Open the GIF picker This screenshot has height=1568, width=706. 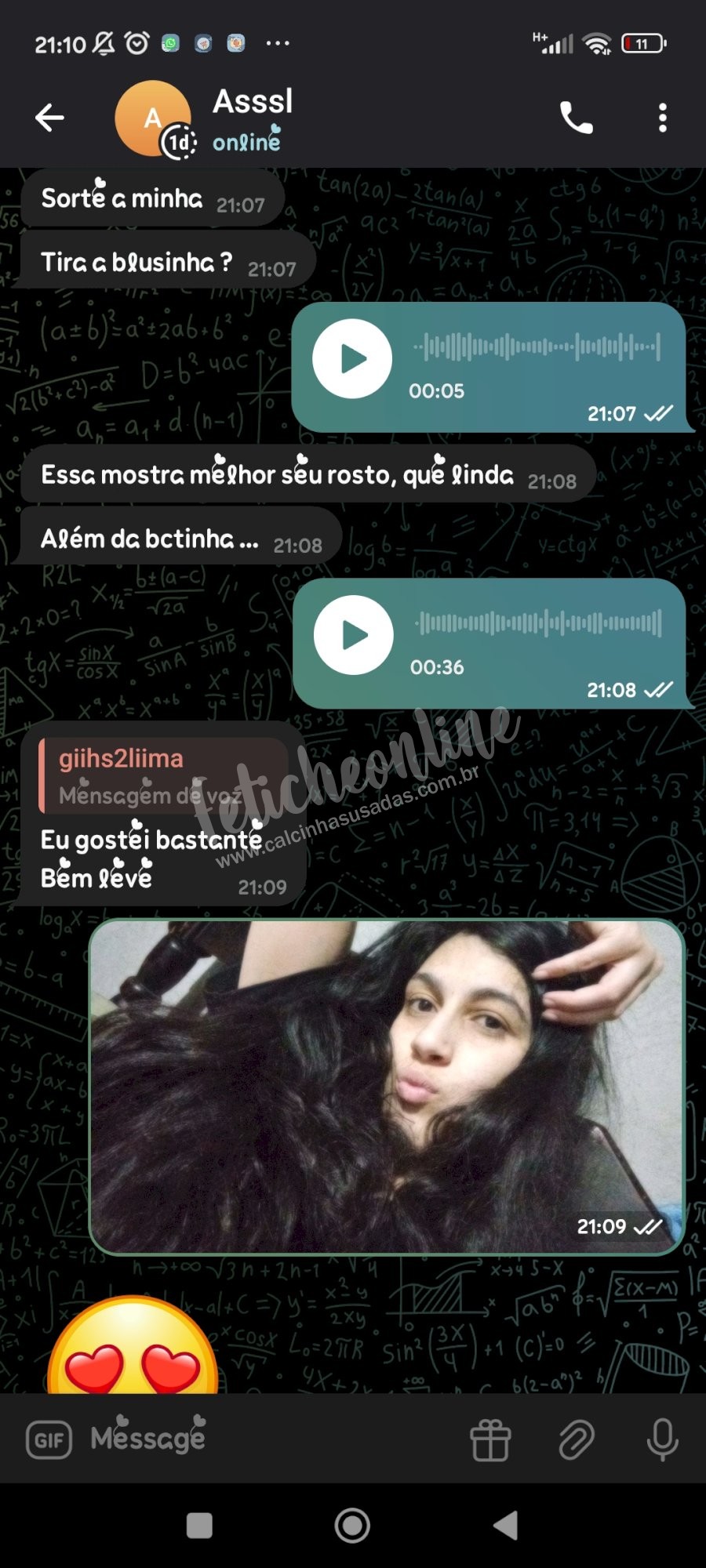[x=49, y=1439]
